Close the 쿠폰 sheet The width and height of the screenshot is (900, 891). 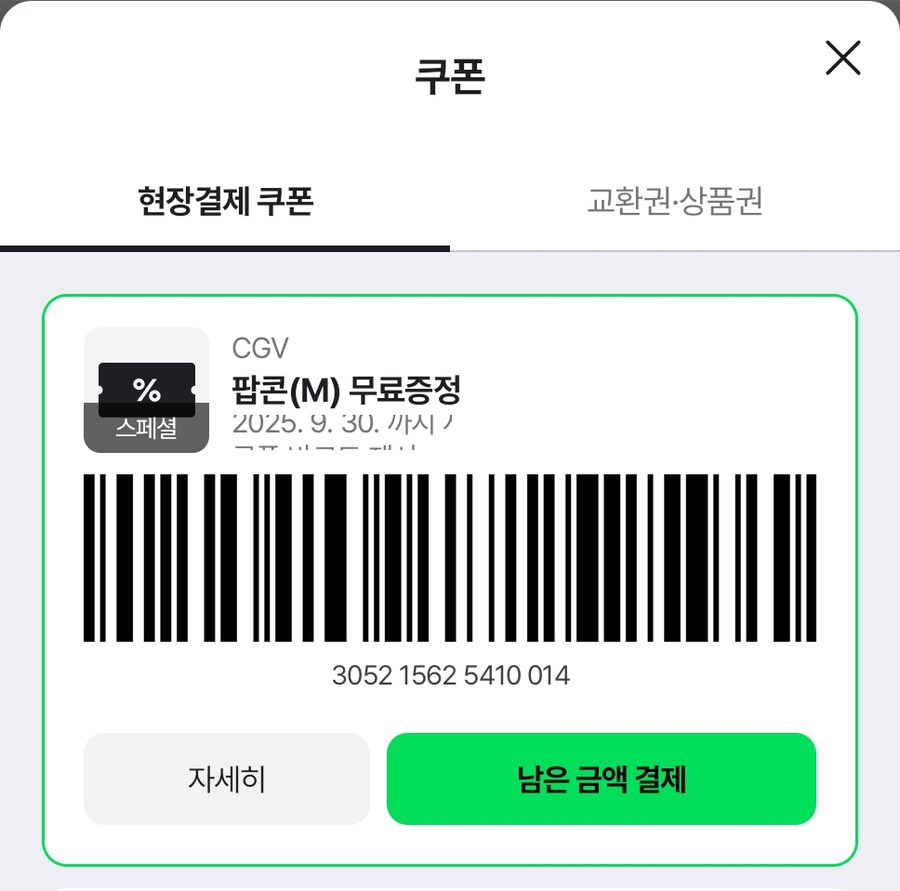(x=843, y=59)
